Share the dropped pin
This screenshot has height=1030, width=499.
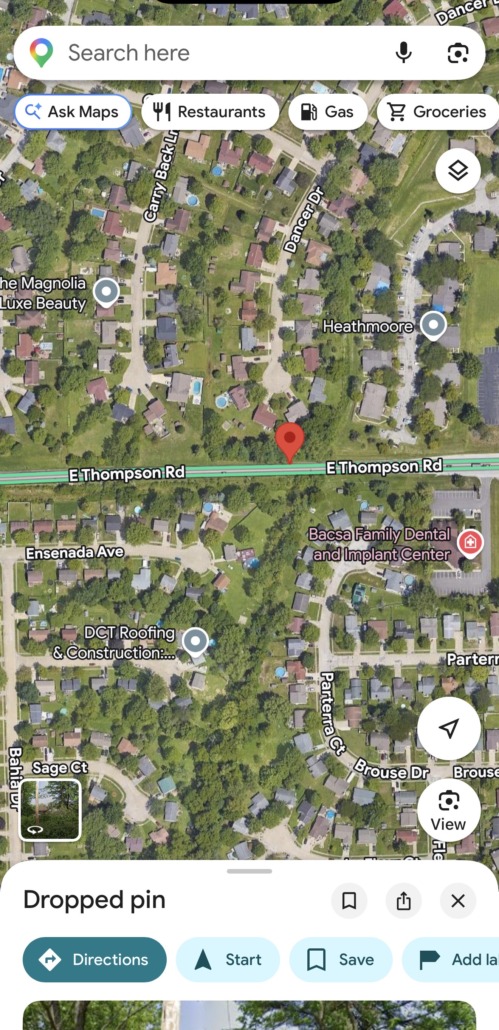(403, 900)
